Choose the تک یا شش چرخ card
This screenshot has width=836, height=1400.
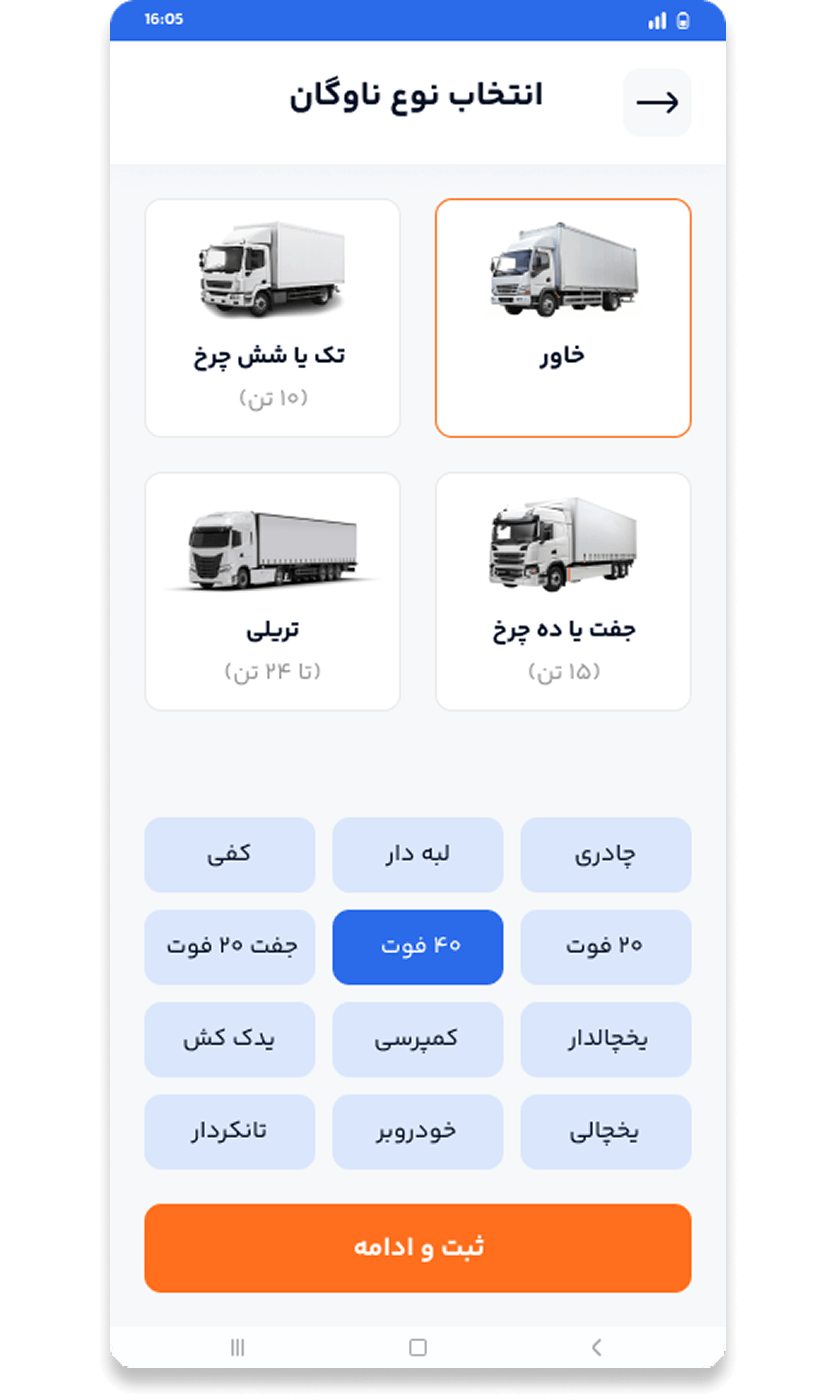point(272,318)
